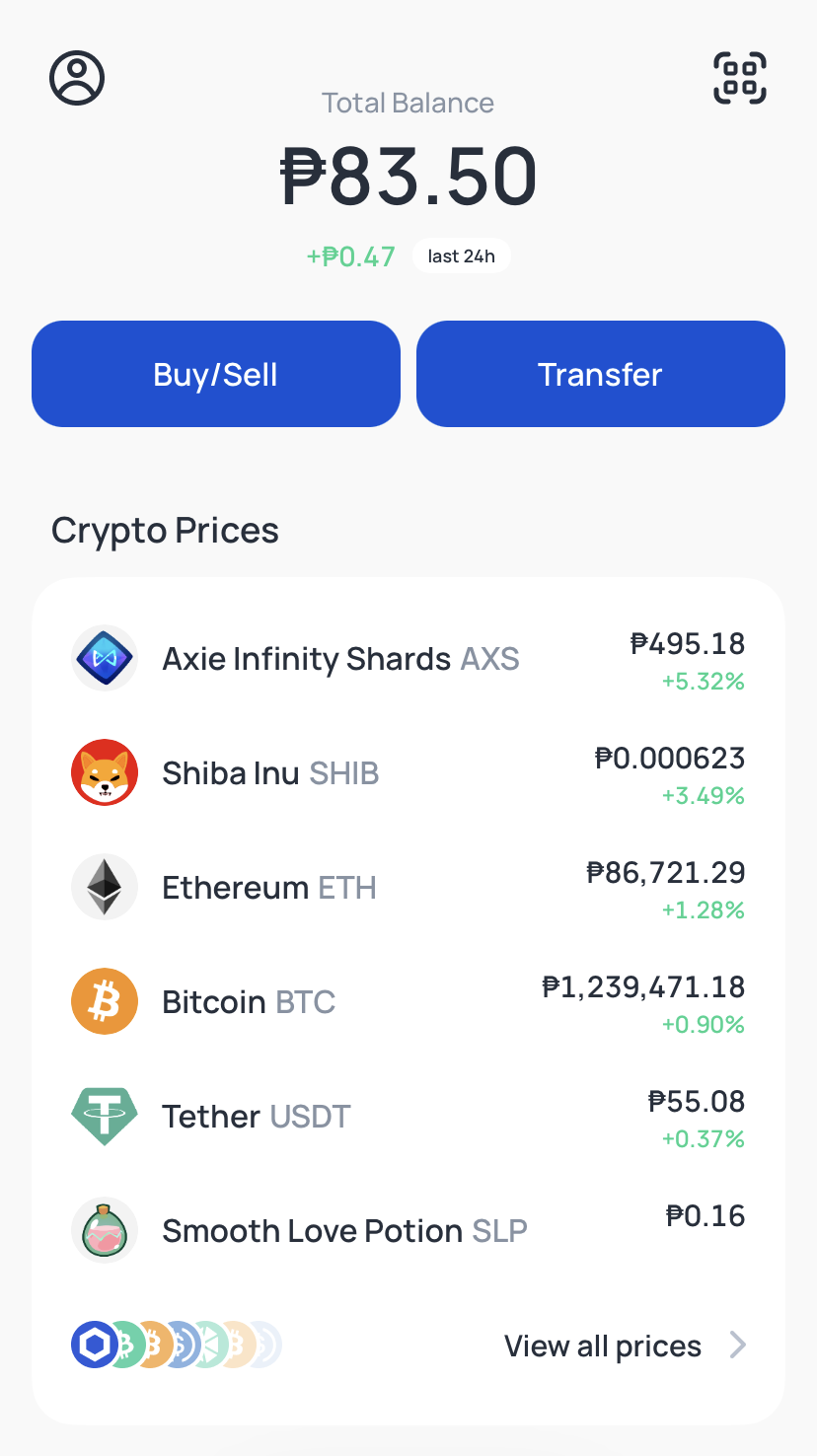This screenshot has width=817, height=1456.
Task: Start a Transfer
Action: 600,374
